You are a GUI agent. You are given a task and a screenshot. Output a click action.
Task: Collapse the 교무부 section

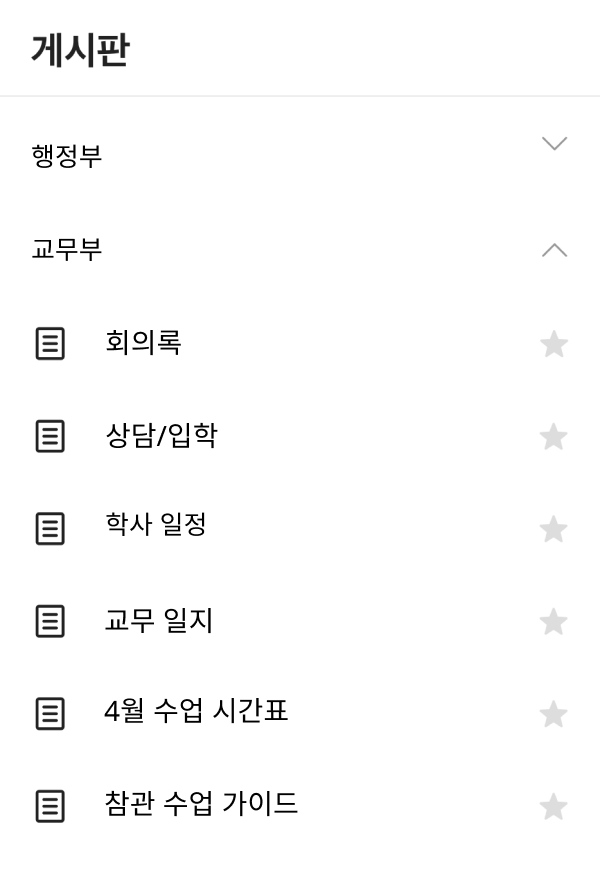coord(554,250)
